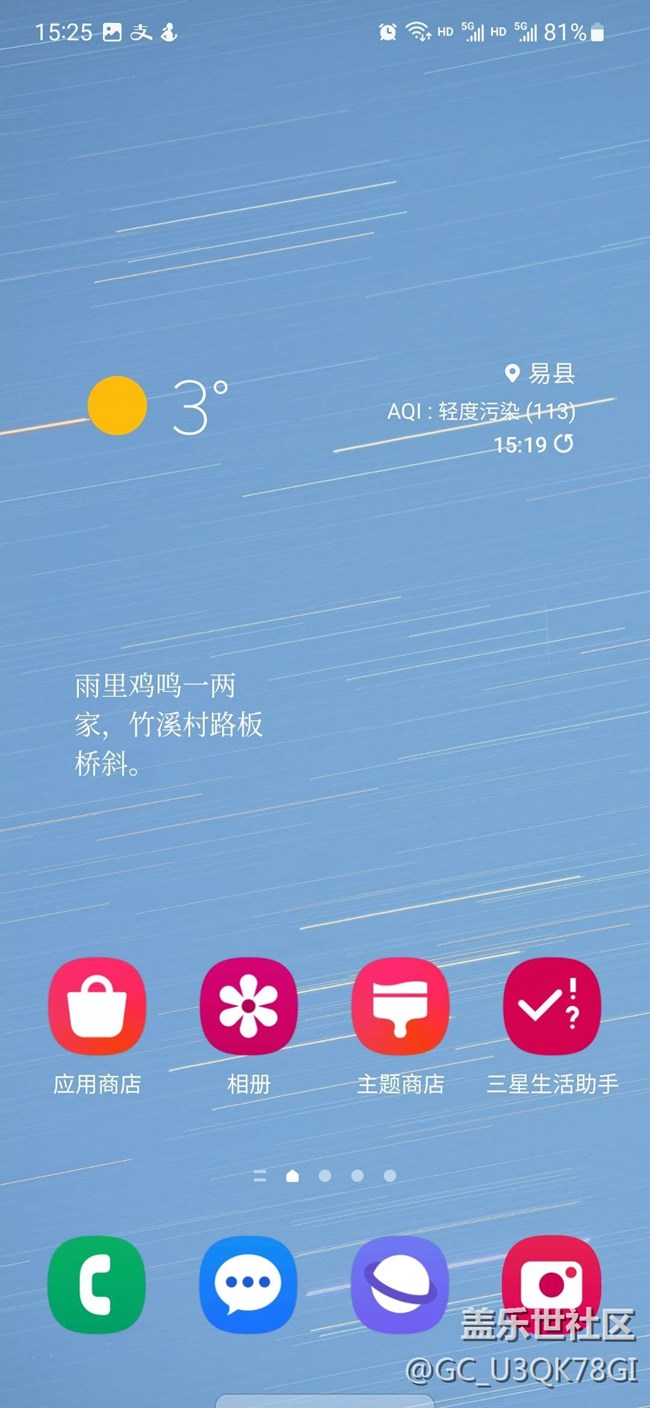The image size is (650, 1408).
Task: Open the 应用商店 app
Action: coord(97,1006)
